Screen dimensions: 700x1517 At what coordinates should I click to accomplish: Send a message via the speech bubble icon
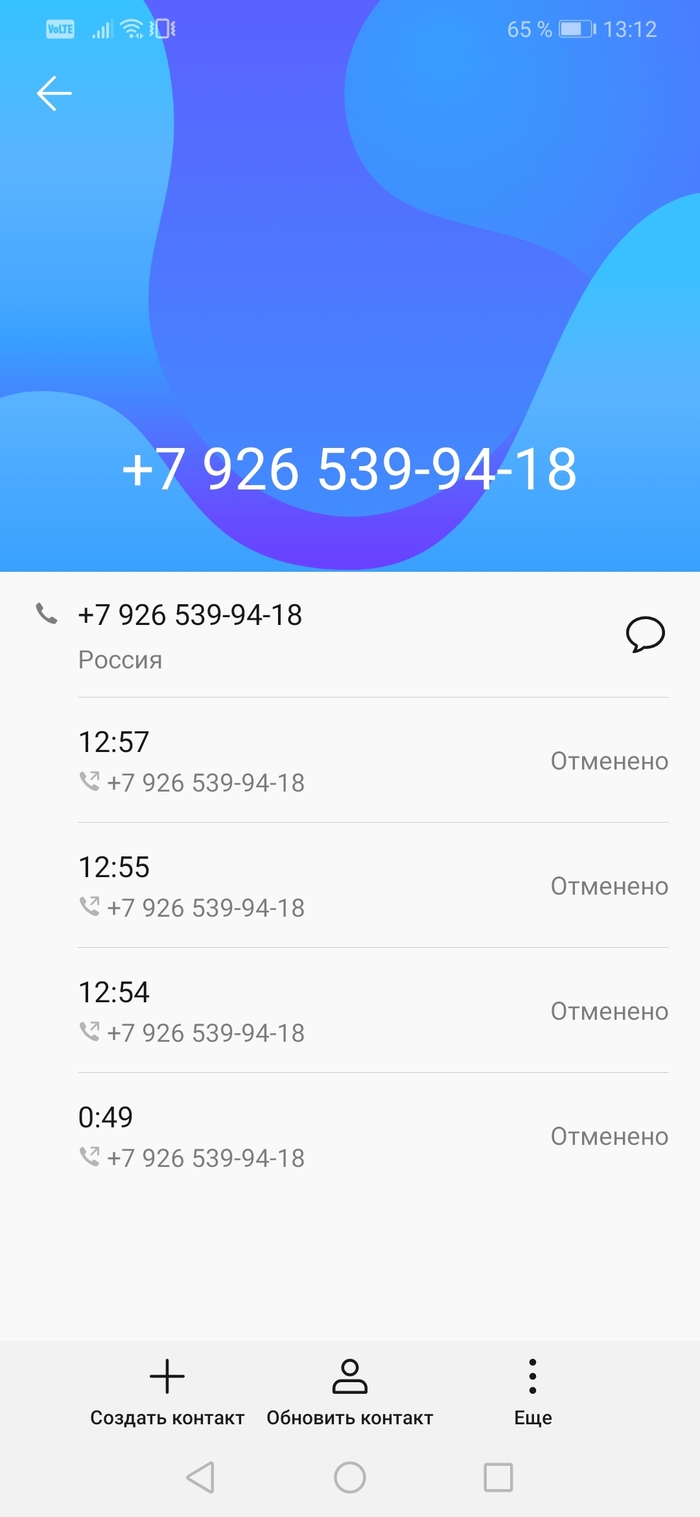pos(645,634)
